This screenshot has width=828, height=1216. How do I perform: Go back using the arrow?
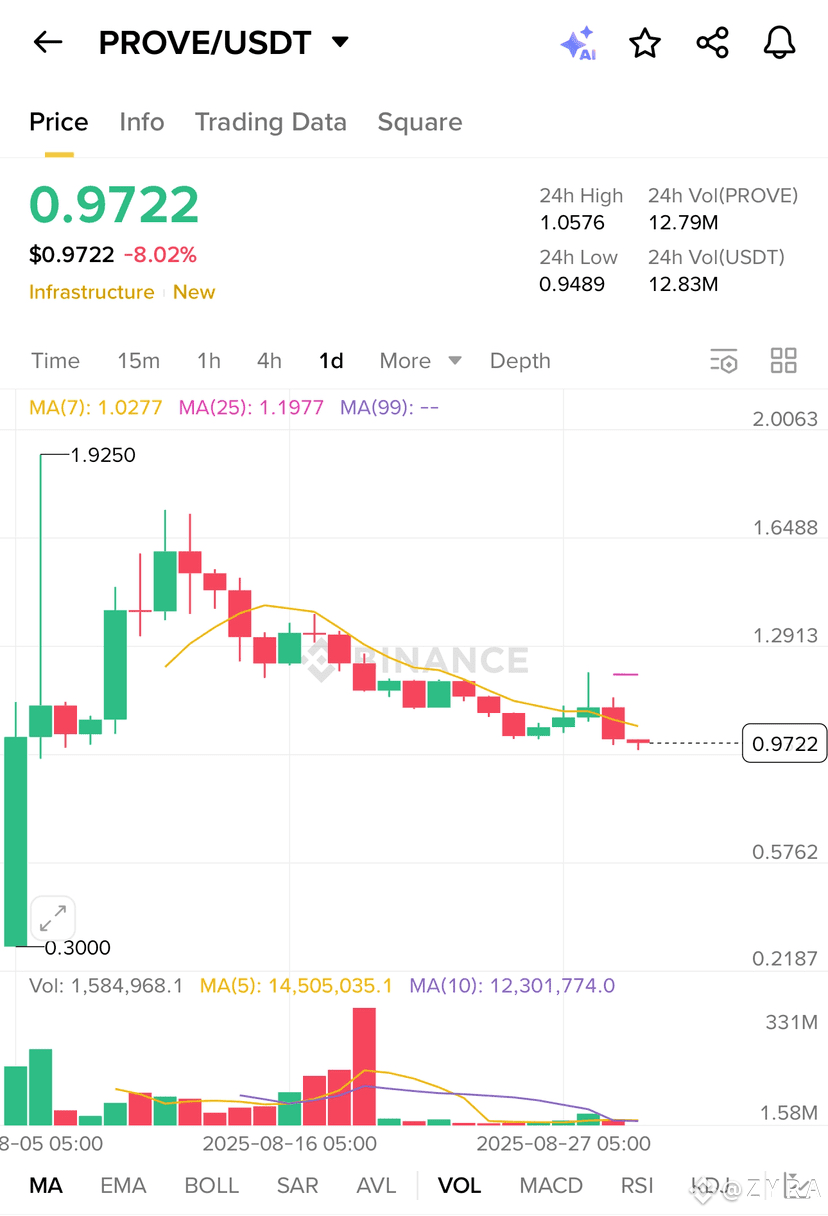pos(47,42)
